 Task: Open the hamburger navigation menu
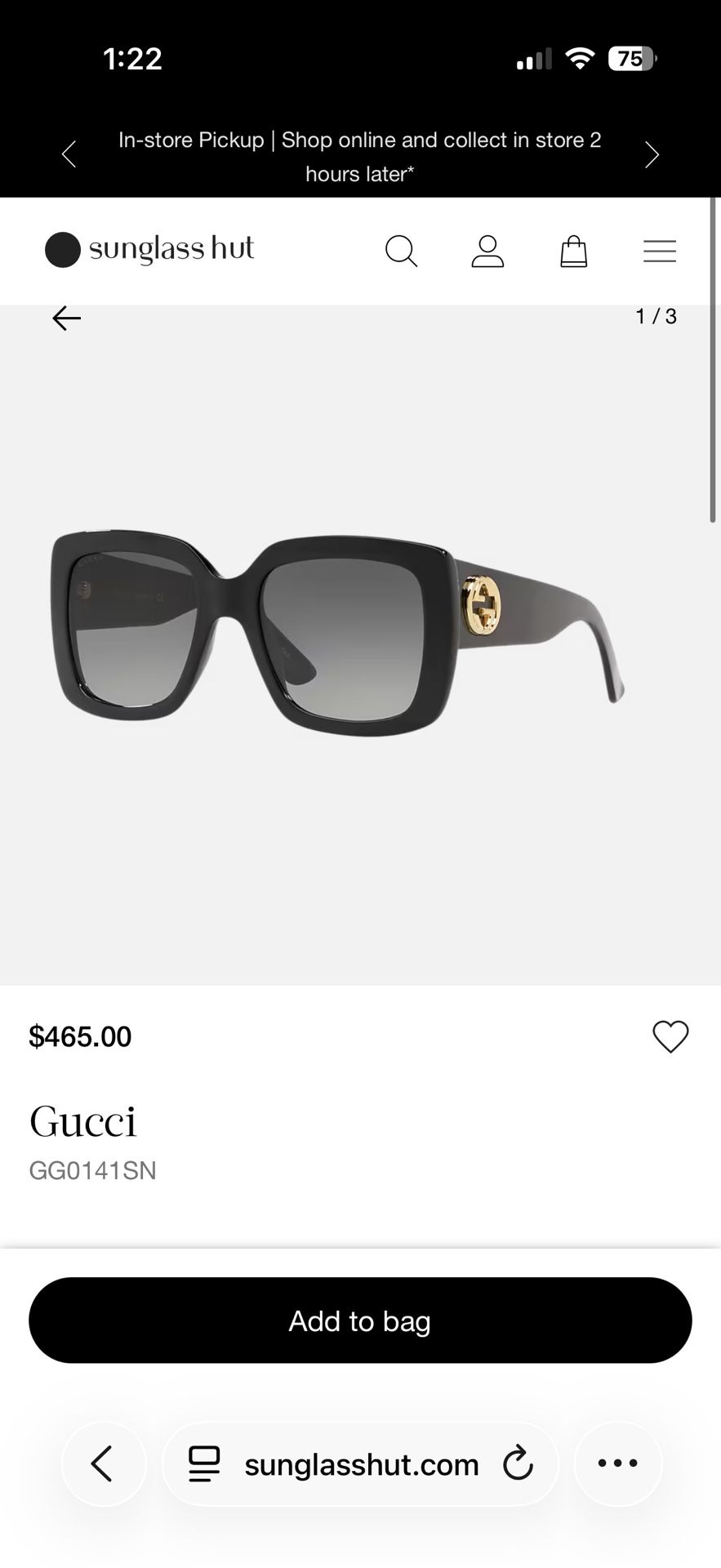[x=660, y=251]
